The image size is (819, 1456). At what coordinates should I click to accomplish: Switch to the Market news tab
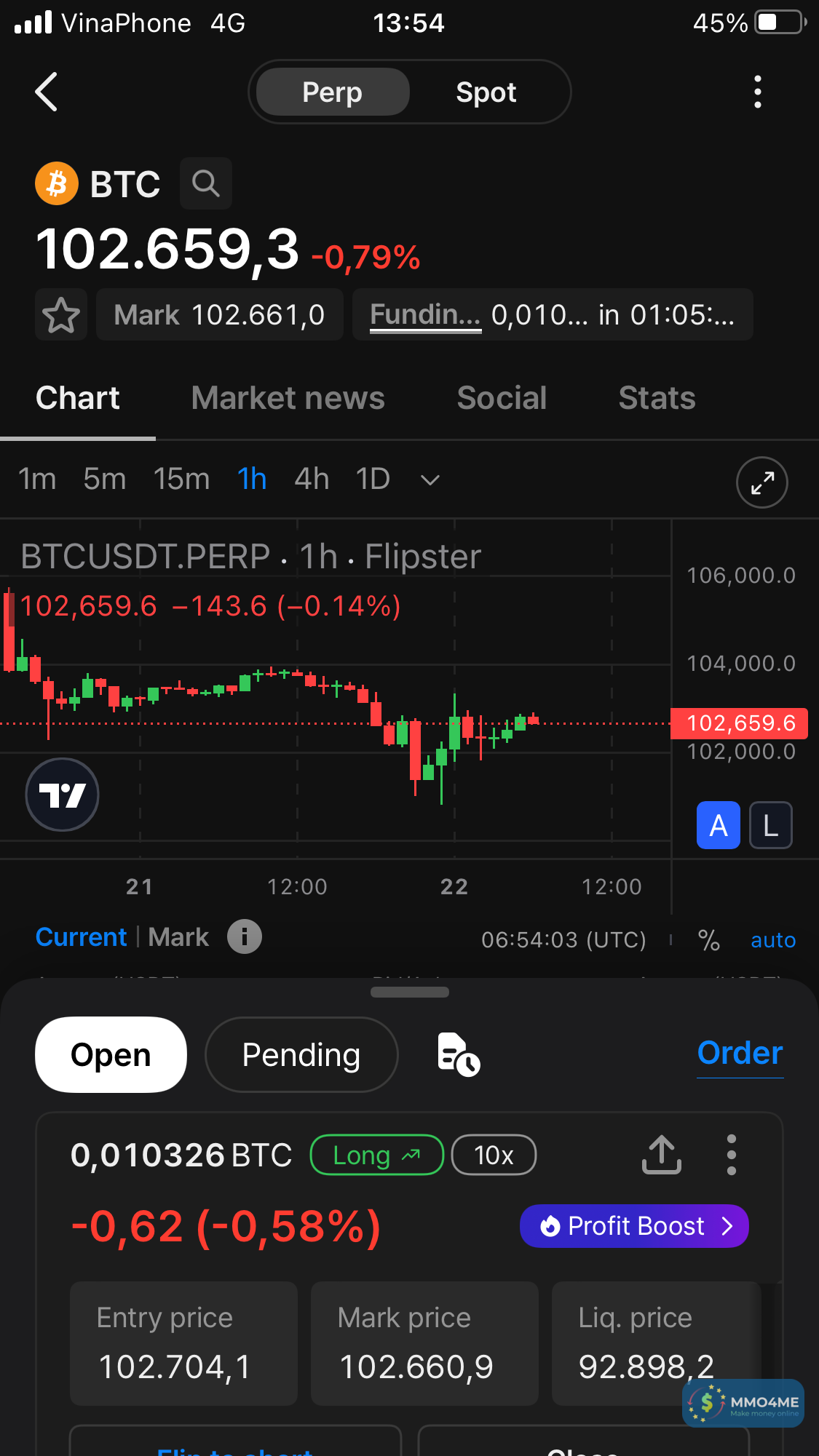(288, 398)
